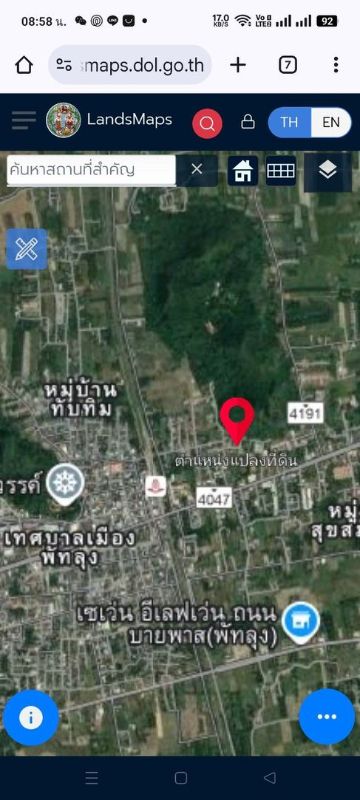Image resolution: width=360 pixels, height=800 pixels.
Task: Focus the place search field
Action: [x=91, y=170]
